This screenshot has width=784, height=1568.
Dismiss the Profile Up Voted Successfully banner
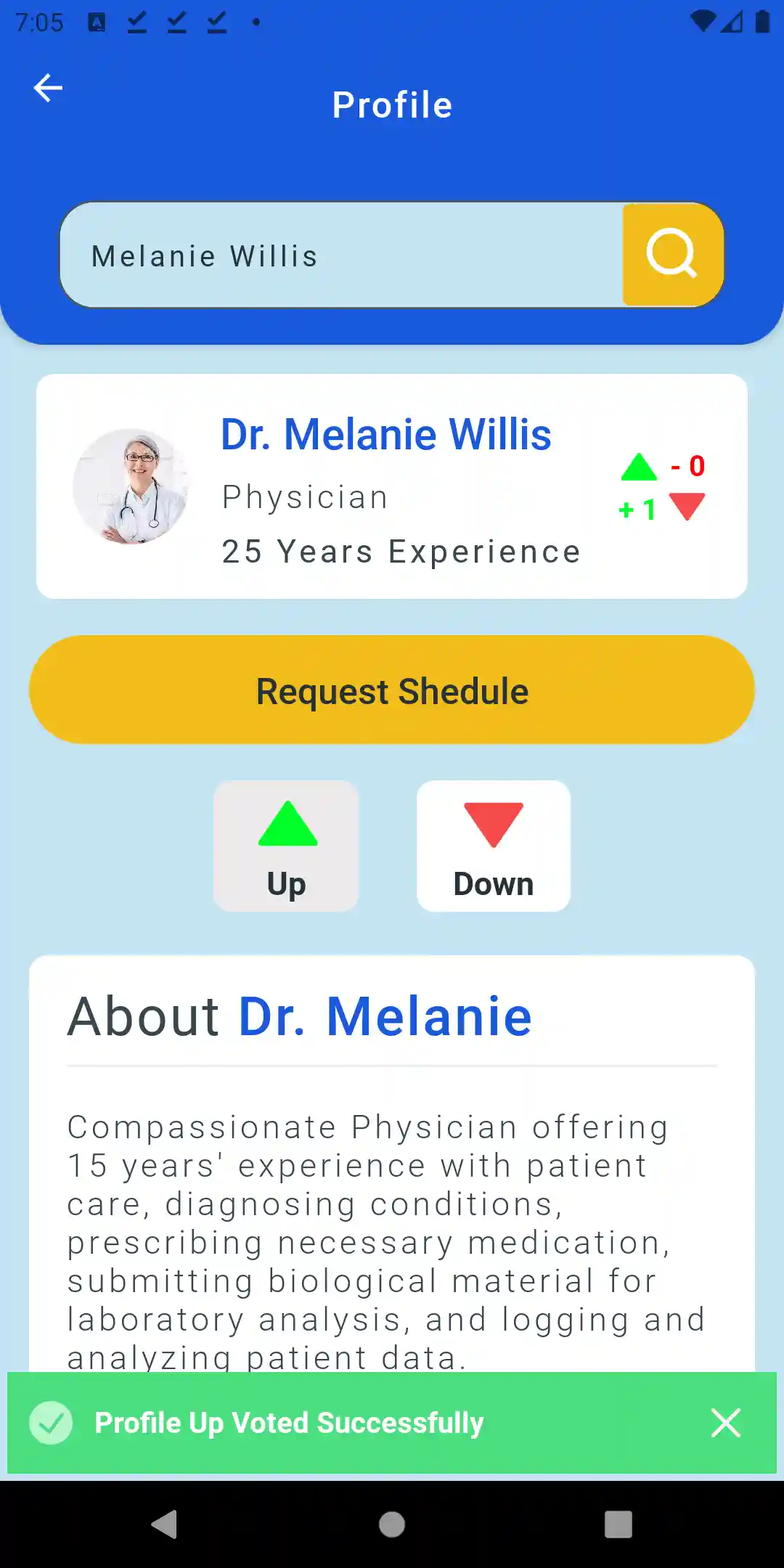point(725,1423)
